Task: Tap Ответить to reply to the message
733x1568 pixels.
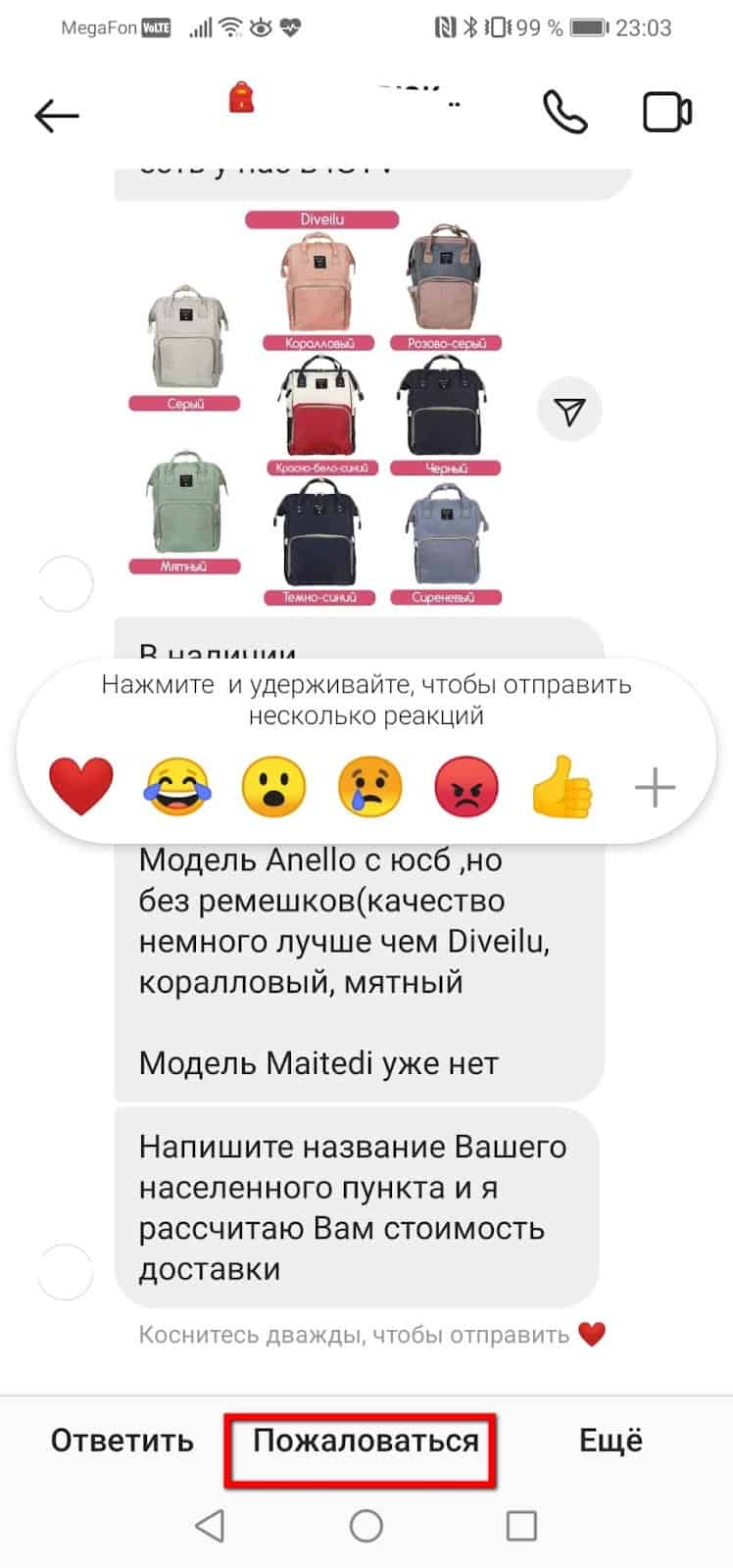Action: pyautogui.click(x=122, y=1441)
